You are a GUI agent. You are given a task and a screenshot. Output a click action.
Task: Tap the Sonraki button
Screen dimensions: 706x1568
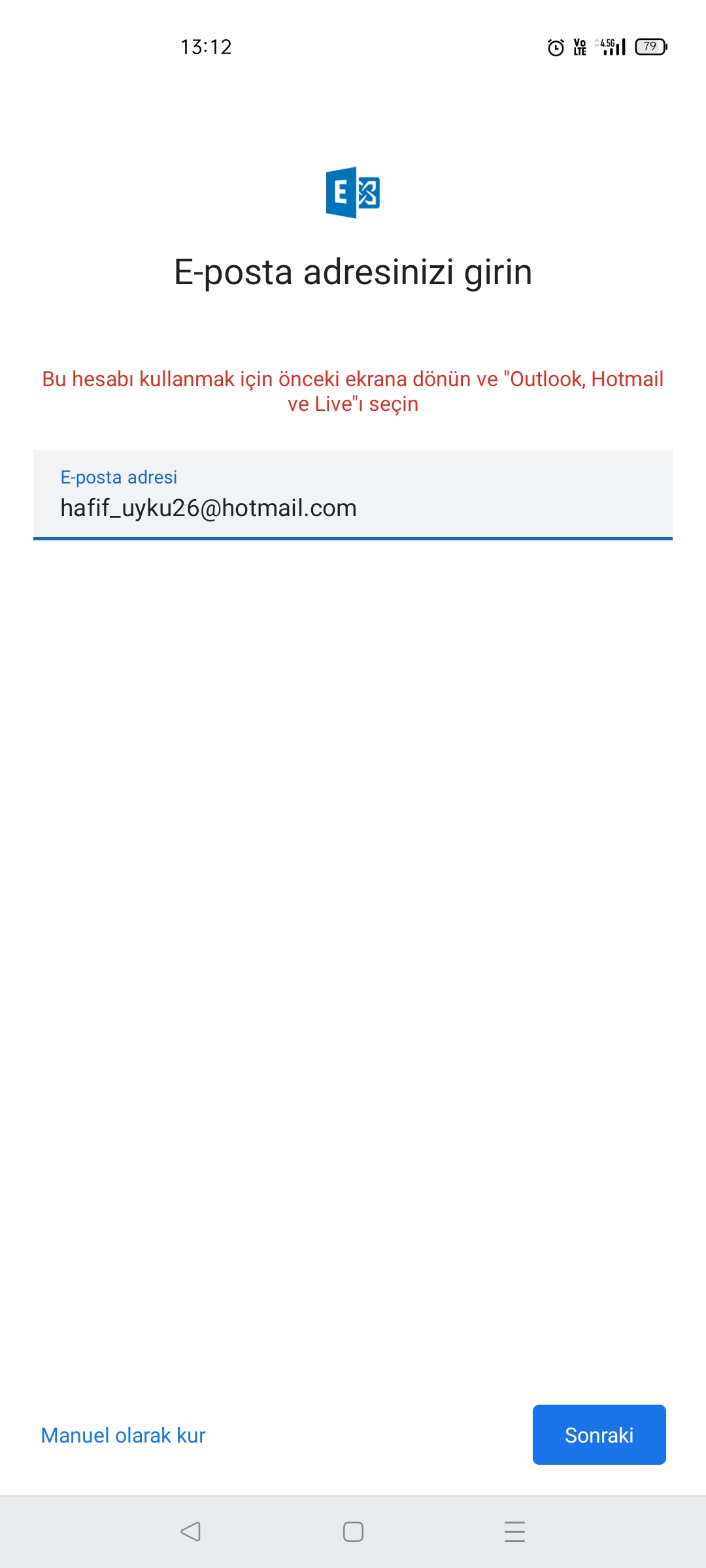click(599, 1435)
